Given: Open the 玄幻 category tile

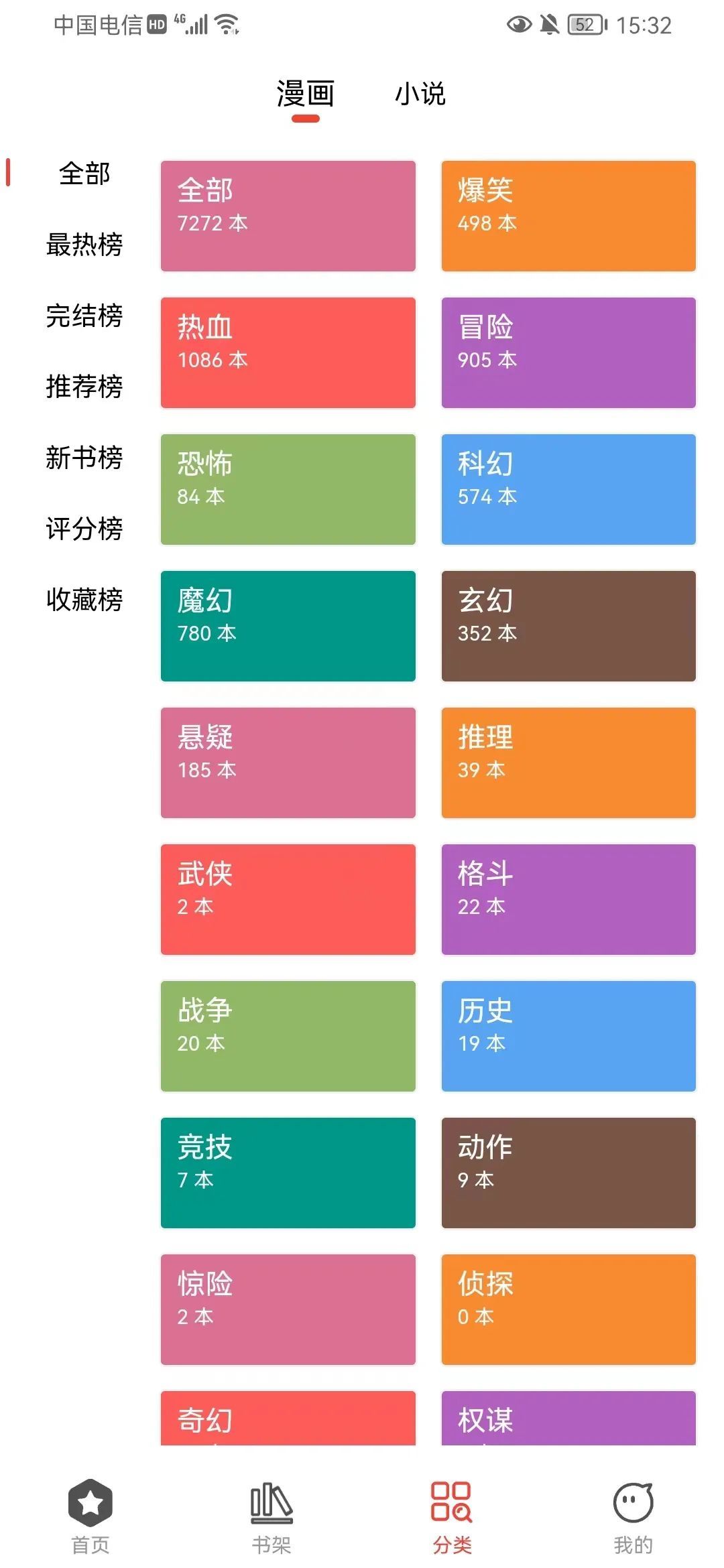Looking at the screenshot, I should tap(568, 626).
